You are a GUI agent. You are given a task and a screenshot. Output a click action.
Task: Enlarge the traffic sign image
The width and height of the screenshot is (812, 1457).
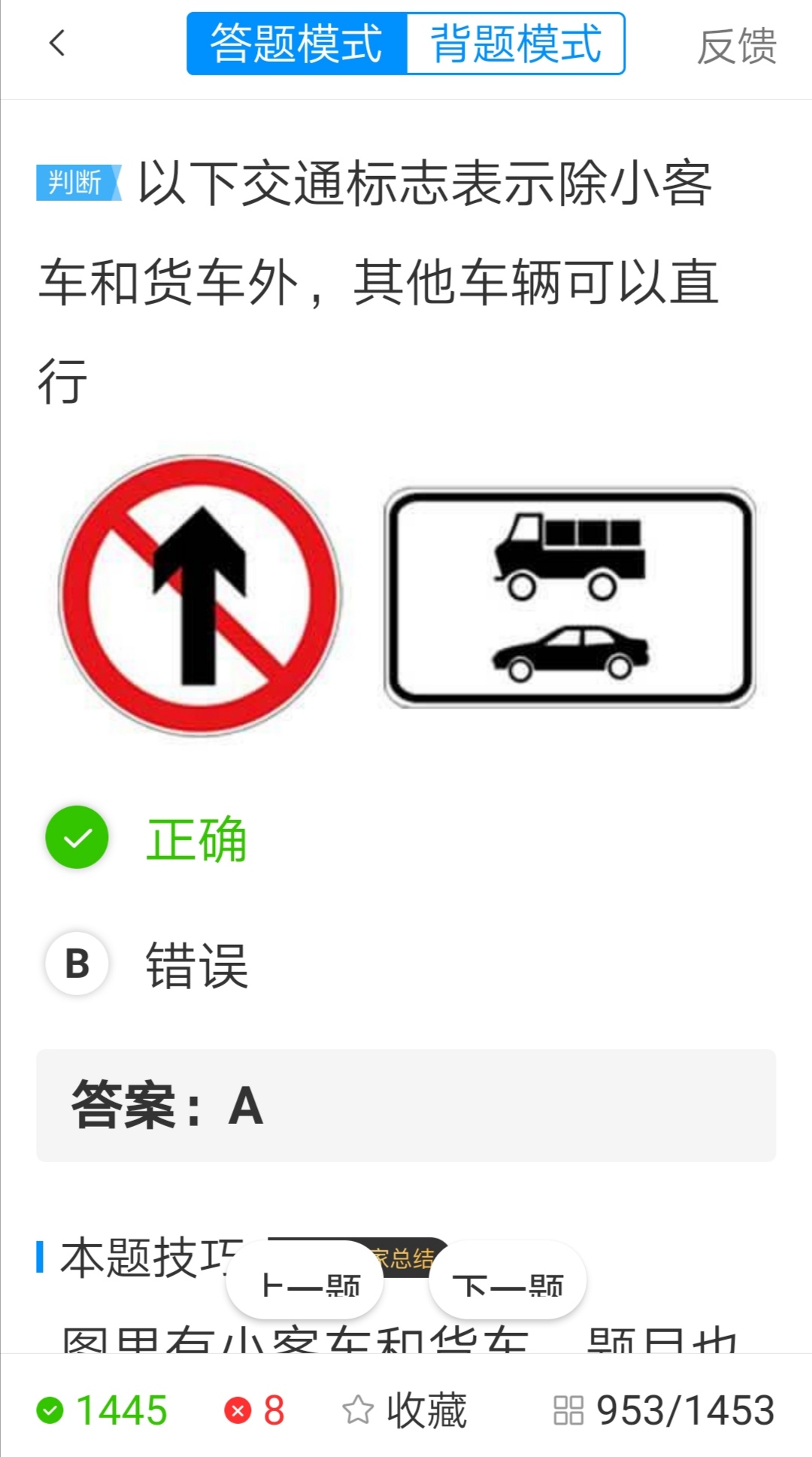click(406, 596)
